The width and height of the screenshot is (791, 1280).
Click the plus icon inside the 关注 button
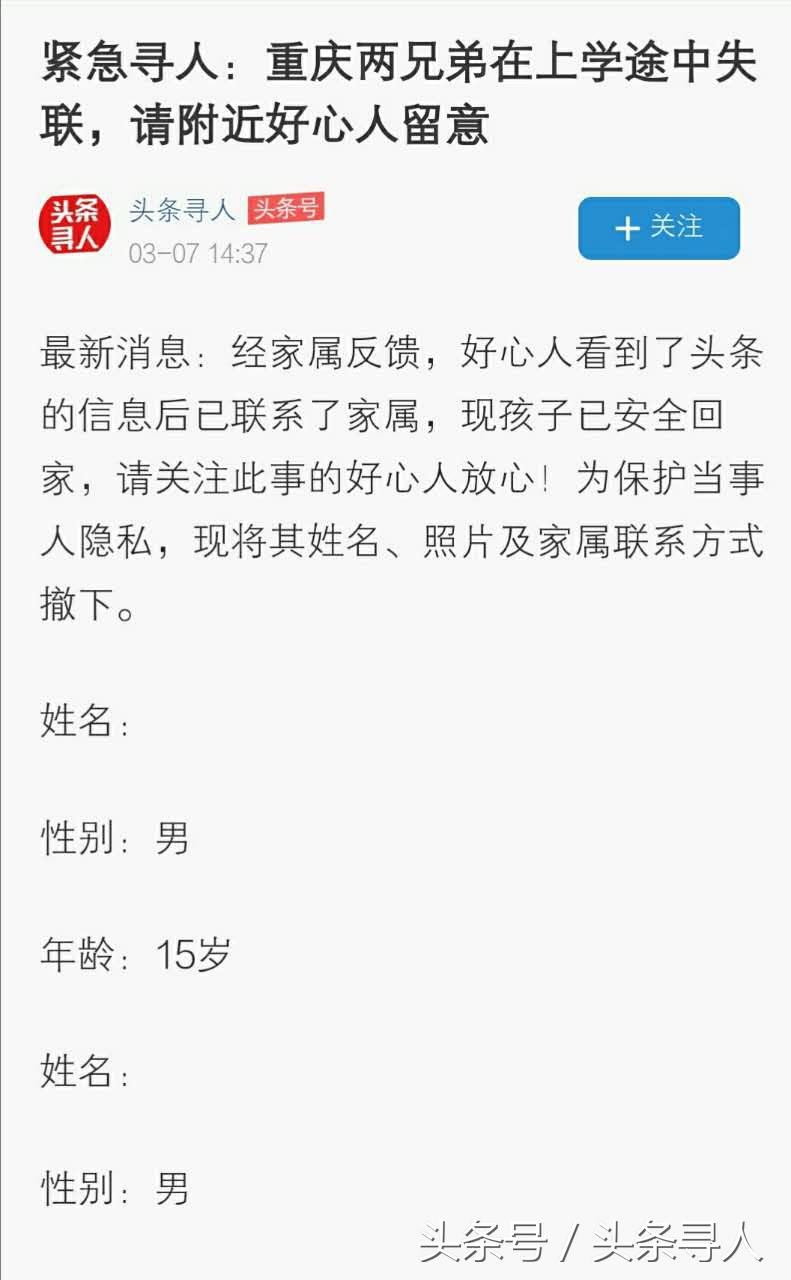click(627, 228)
